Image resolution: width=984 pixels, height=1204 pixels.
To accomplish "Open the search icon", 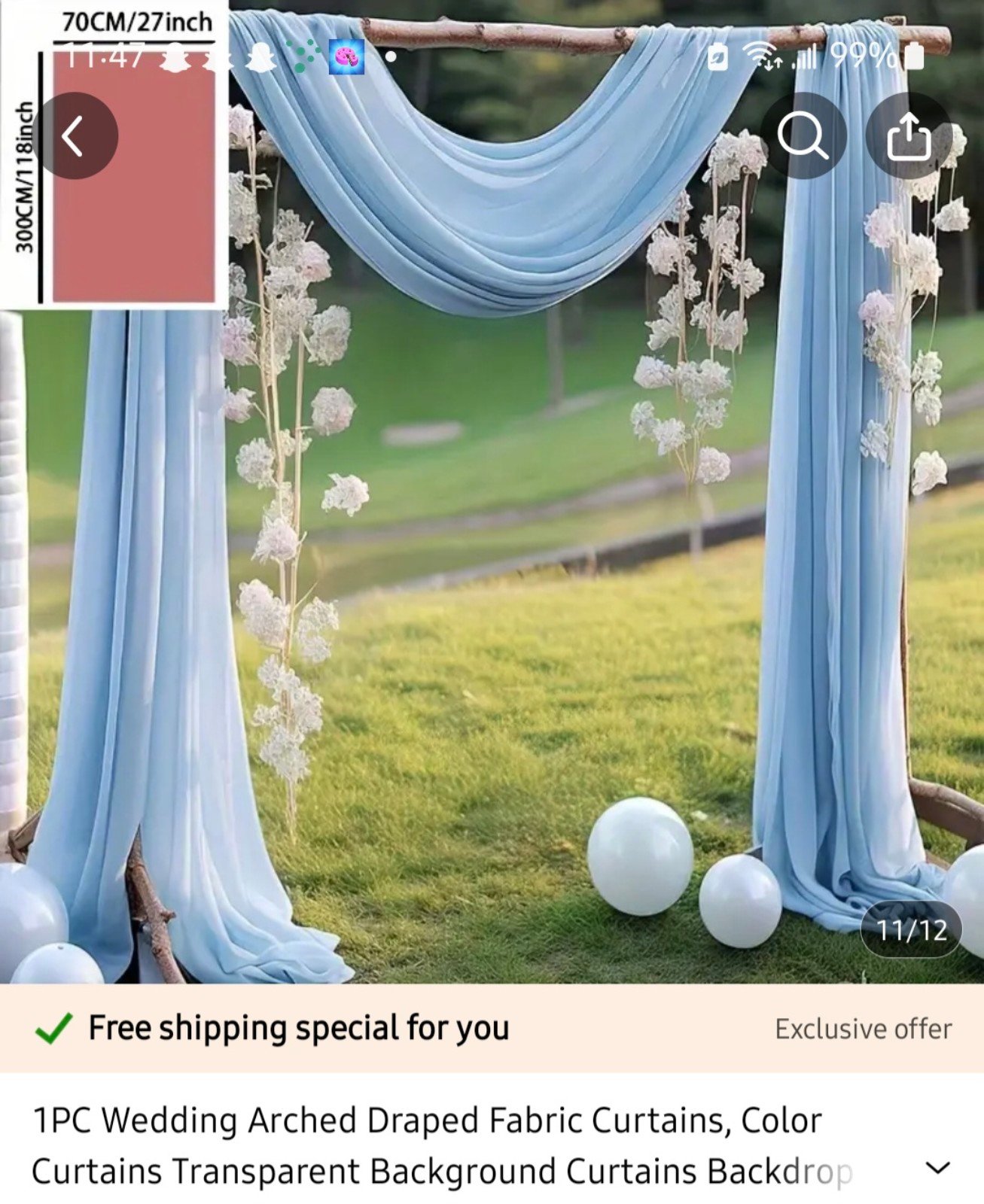I will 803,136.
